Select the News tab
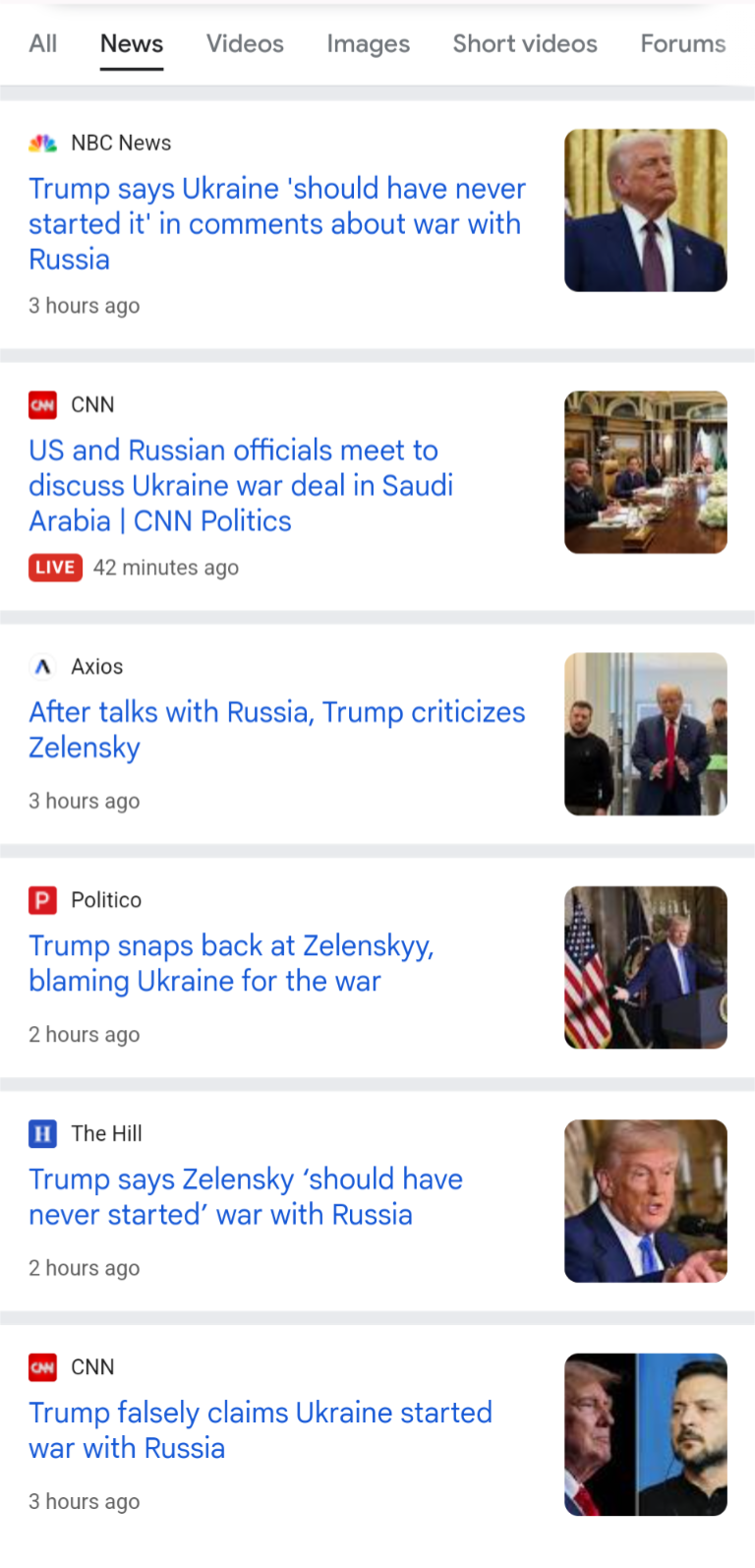 point(132,44)
